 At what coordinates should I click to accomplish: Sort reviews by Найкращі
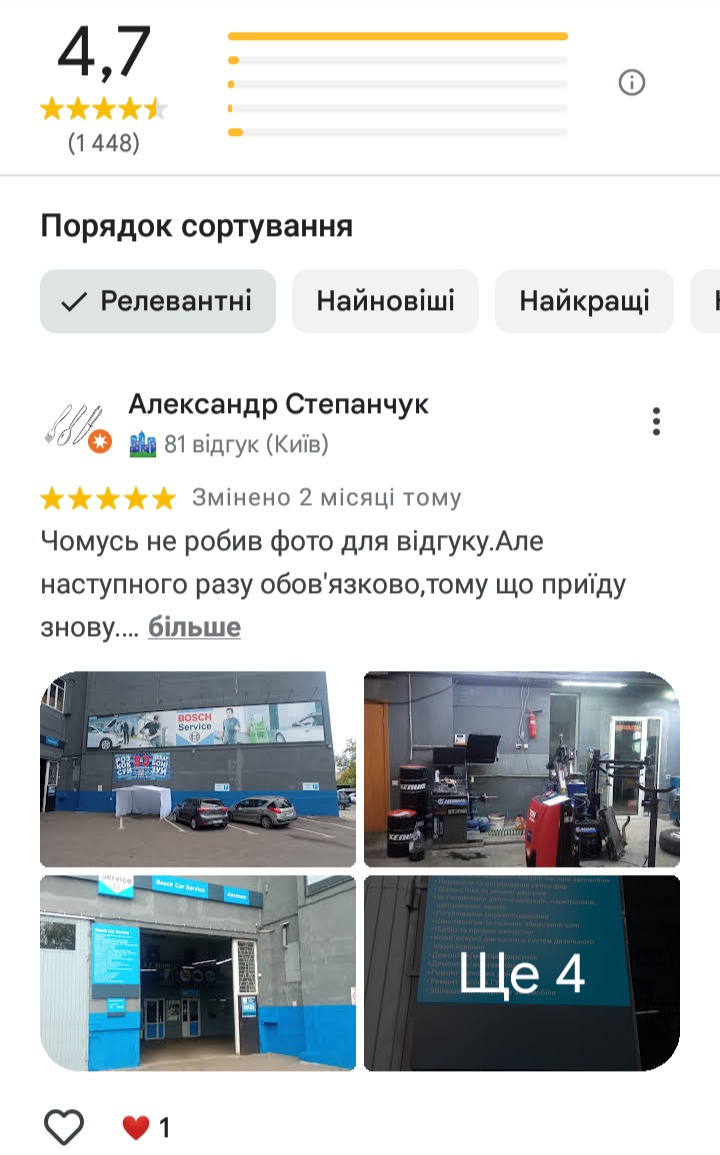coord(584,301)
